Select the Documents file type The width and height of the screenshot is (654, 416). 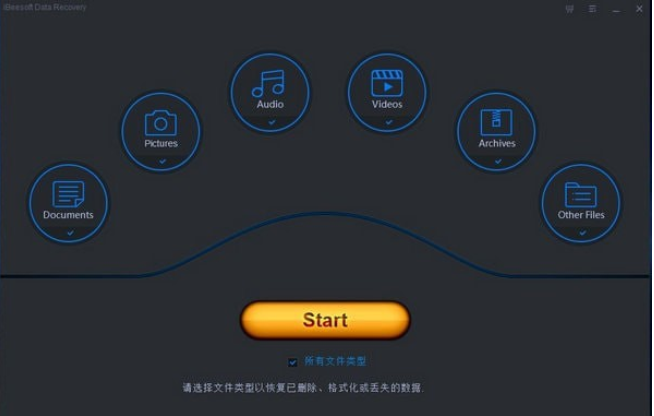(68, 204)
